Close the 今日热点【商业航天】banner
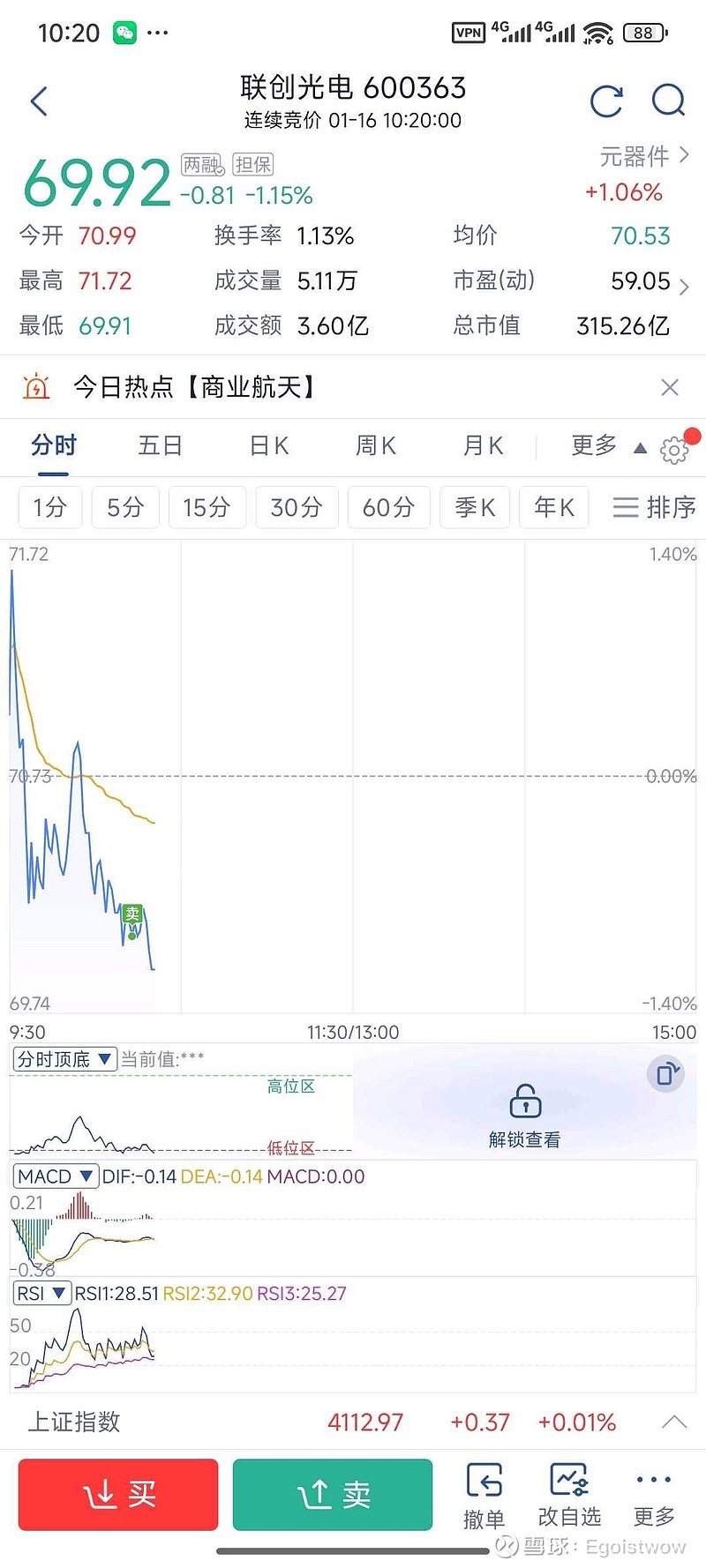This screenshot has height=1568, width=706. click(x=670, y=386)
